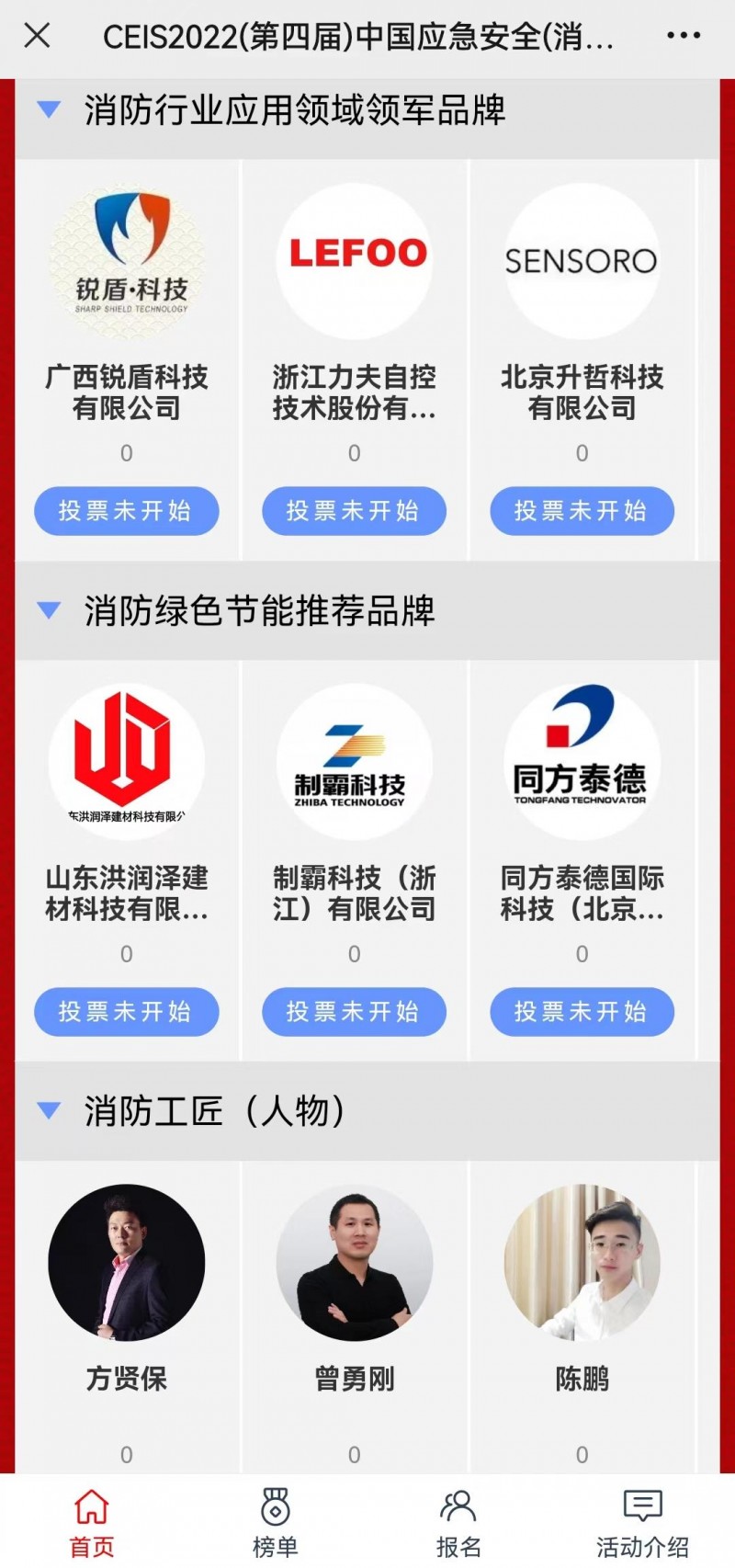Tap 投票未开始 under 山东洪润泽建材科技
Image resolution: width=735 pixels, height=1568 pixels.
[127, 1012]
